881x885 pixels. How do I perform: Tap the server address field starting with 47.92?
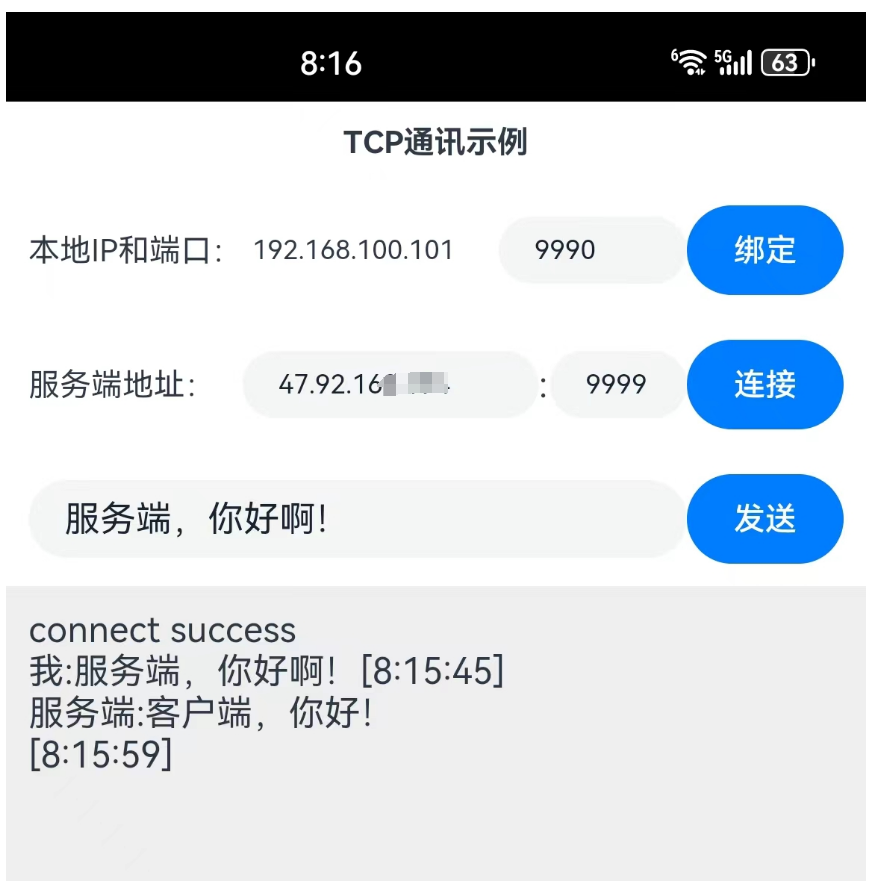388,385
